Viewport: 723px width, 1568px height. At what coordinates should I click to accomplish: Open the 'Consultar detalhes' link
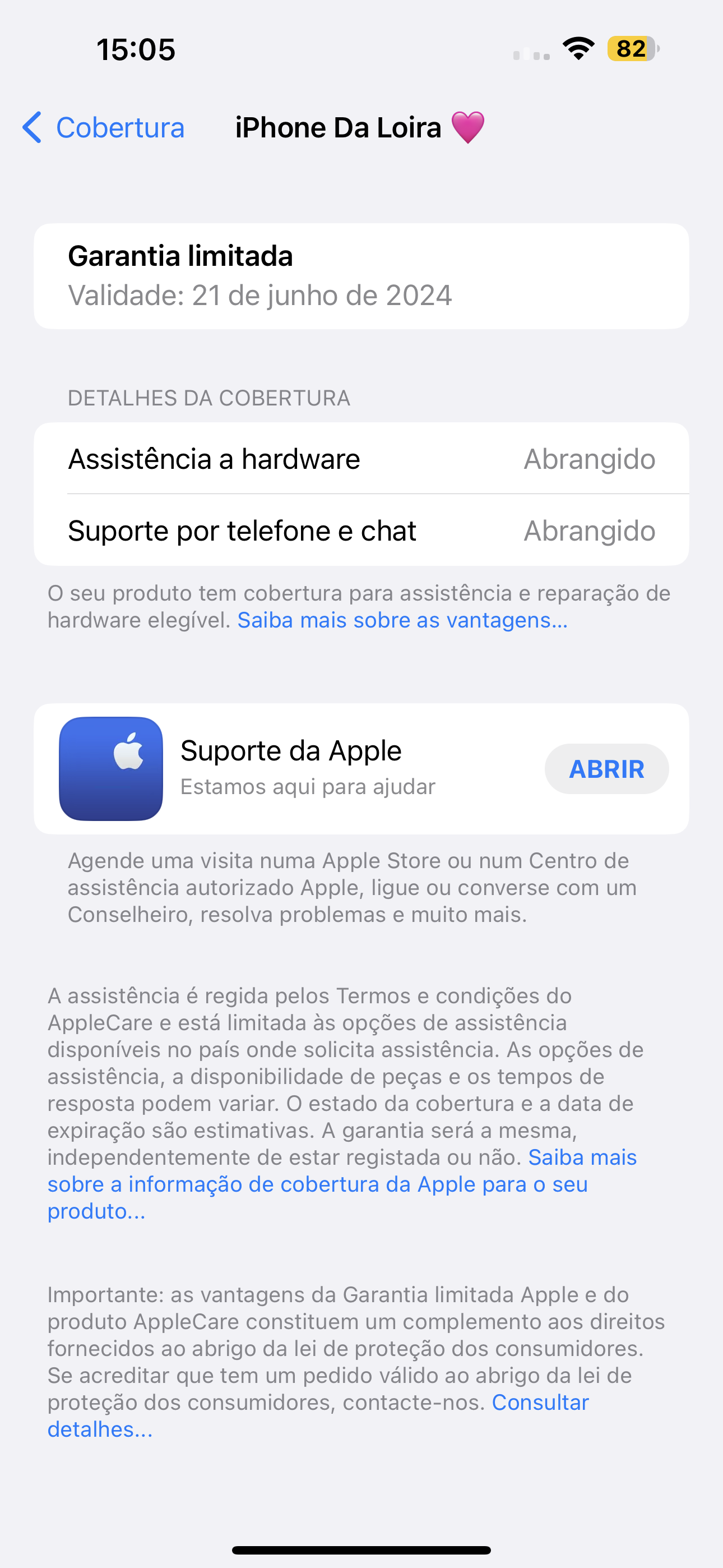coord(539,1403)
